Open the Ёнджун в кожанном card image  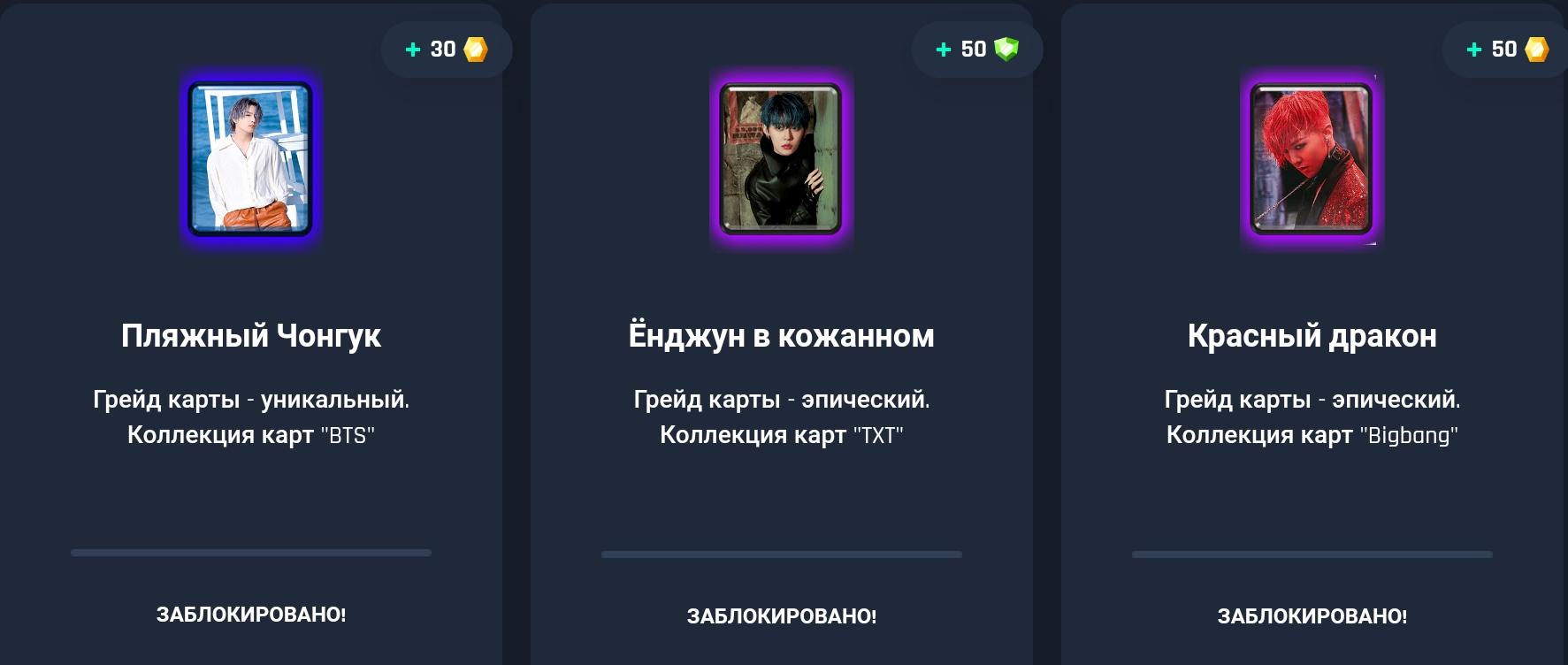point(780,159)
